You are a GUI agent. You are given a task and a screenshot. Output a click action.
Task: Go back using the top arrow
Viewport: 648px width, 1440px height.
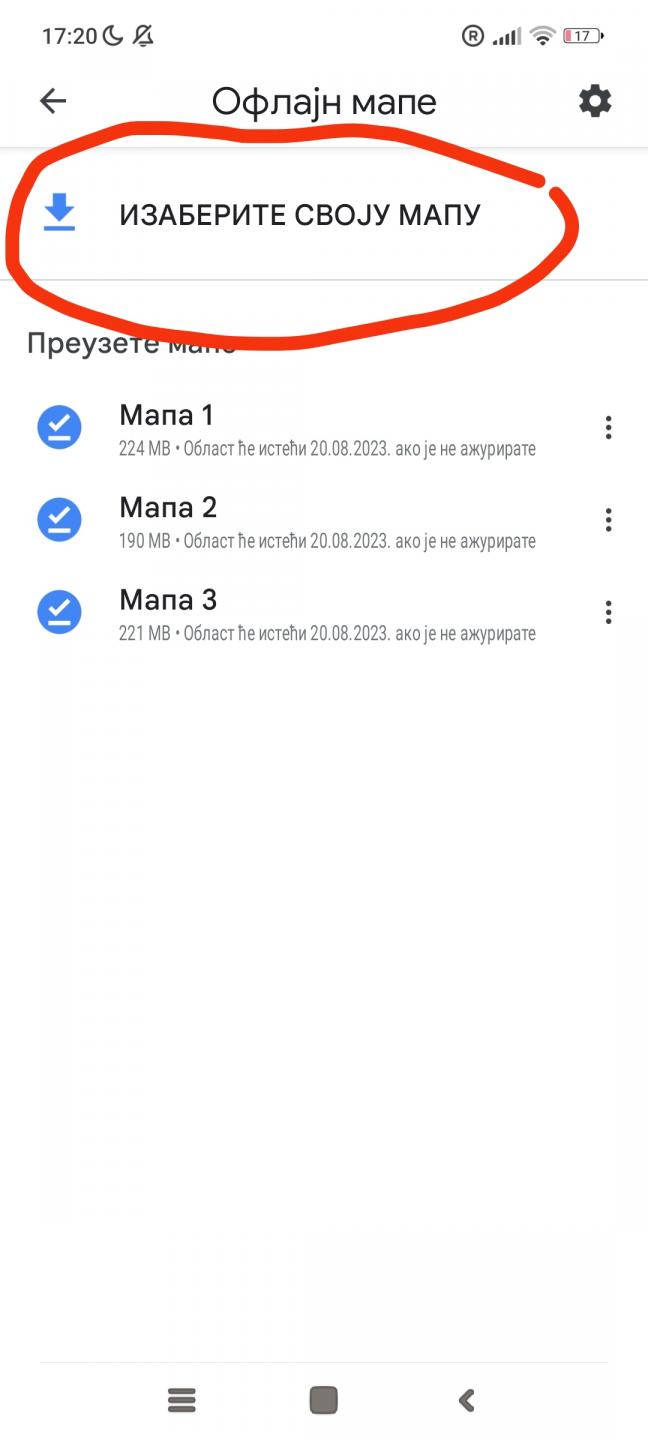pyautogui.click(x=52, y=101)
